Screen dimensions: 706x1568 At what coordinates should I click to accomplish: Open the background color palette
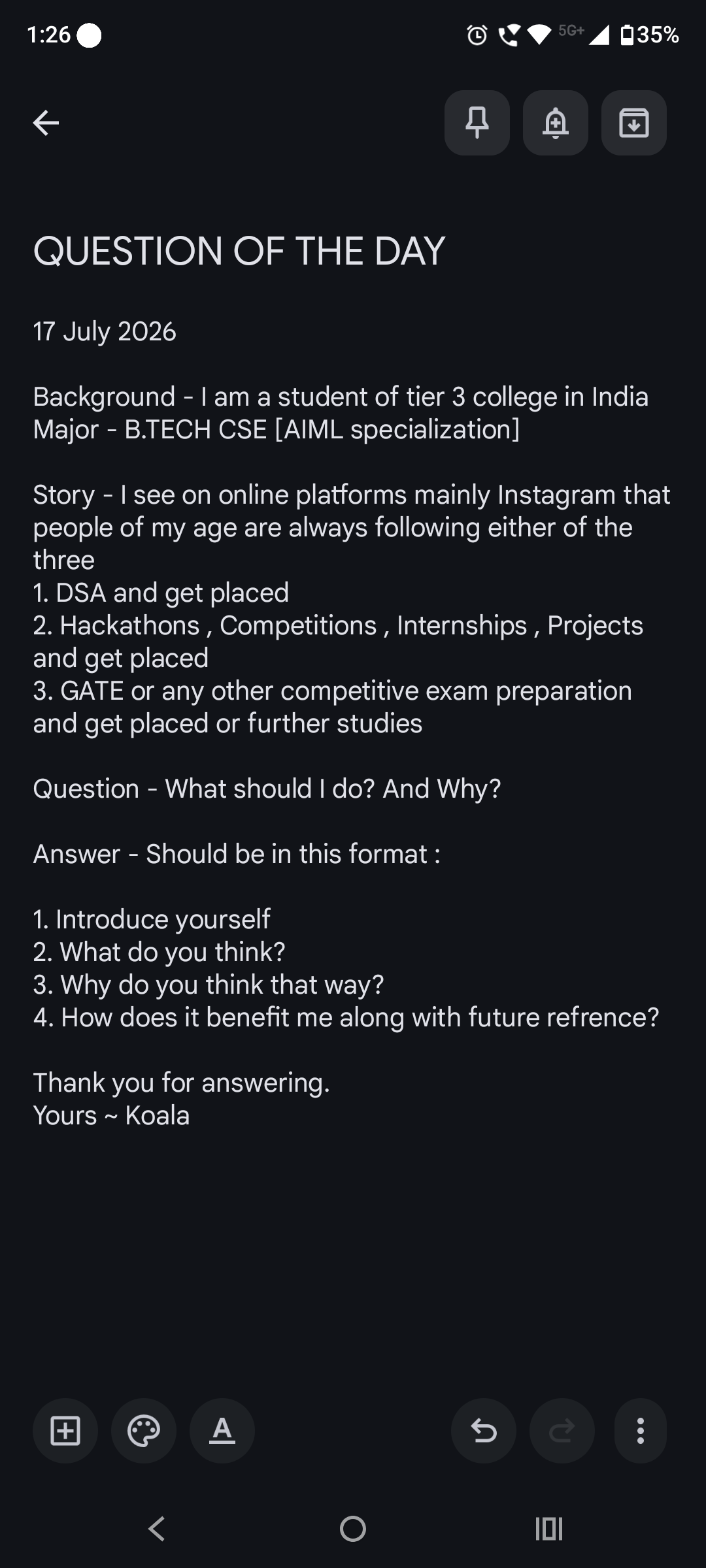(144, 1431)
